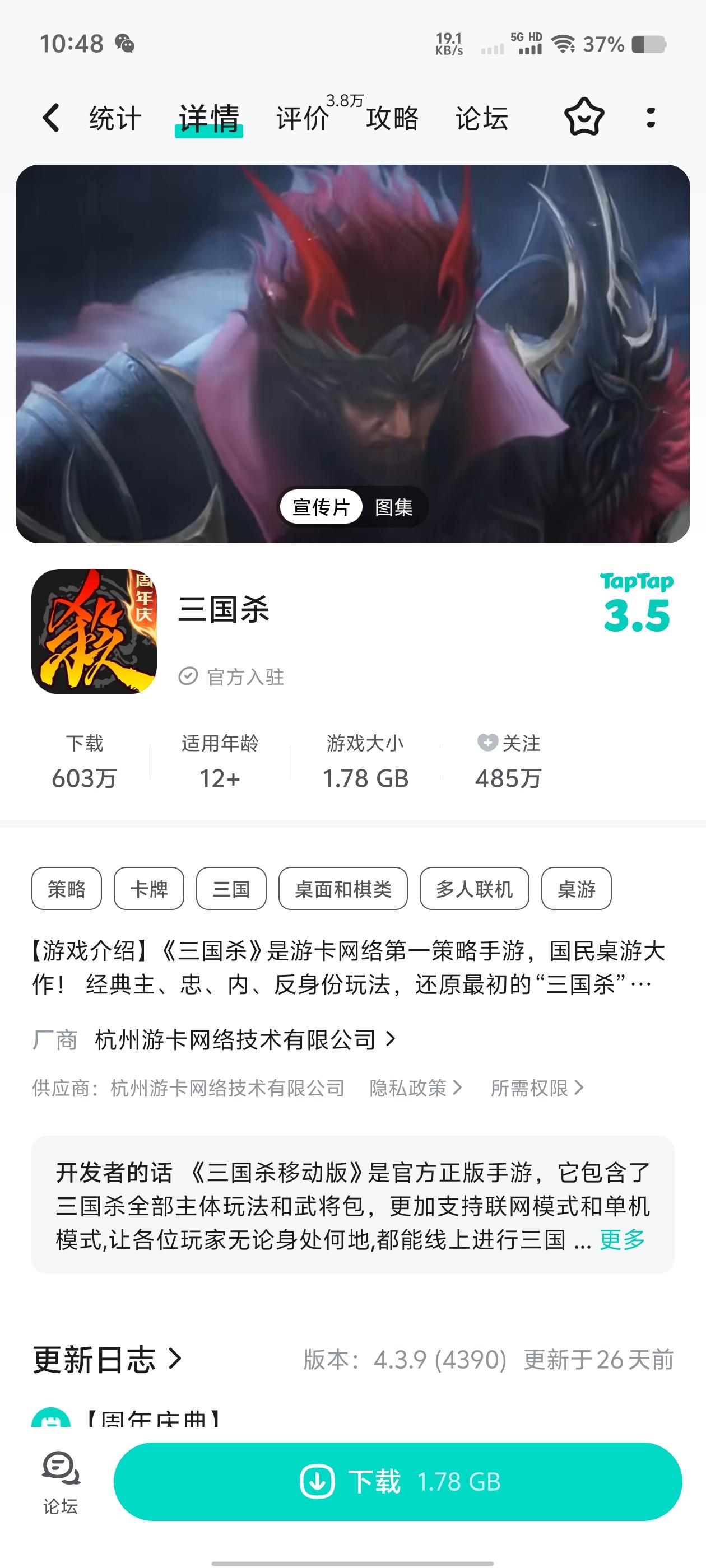Tap the 卡牌 tag chip
The image size is (706, 1568).
pyautogui.click(x=148, y=889)
